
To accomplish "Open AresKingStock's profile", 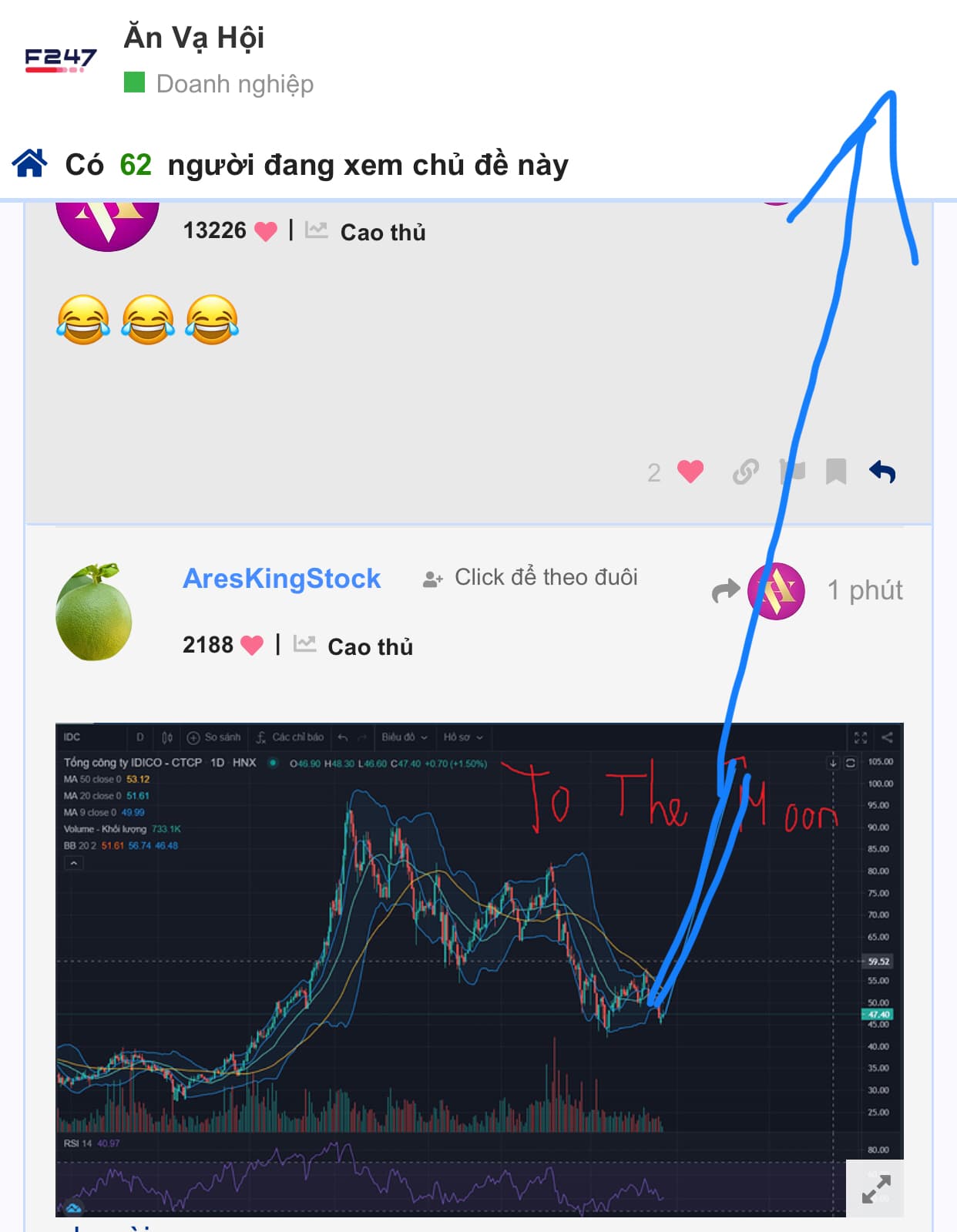I will tap(281, 579).
